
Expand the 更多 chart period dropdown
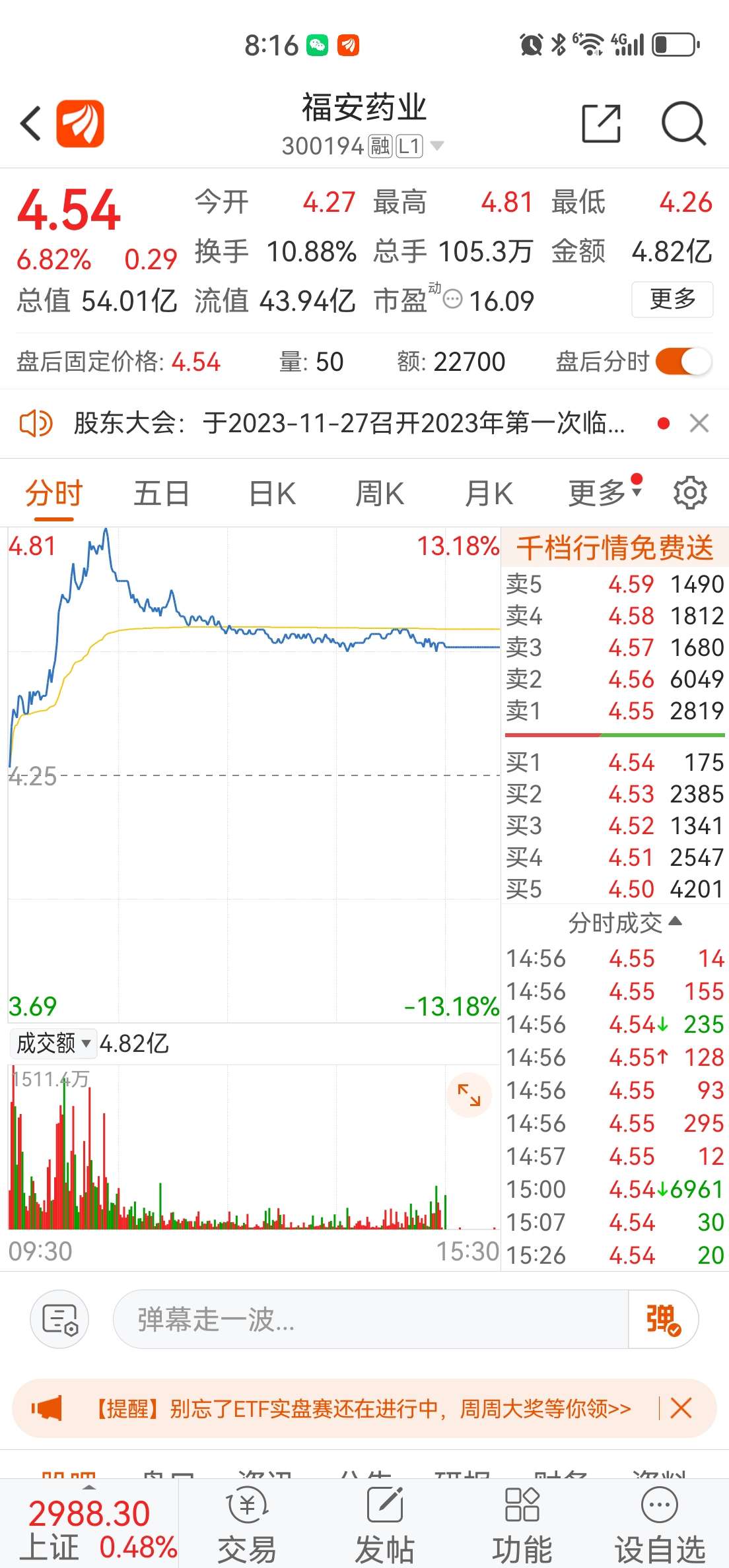(x=604, y=492)
